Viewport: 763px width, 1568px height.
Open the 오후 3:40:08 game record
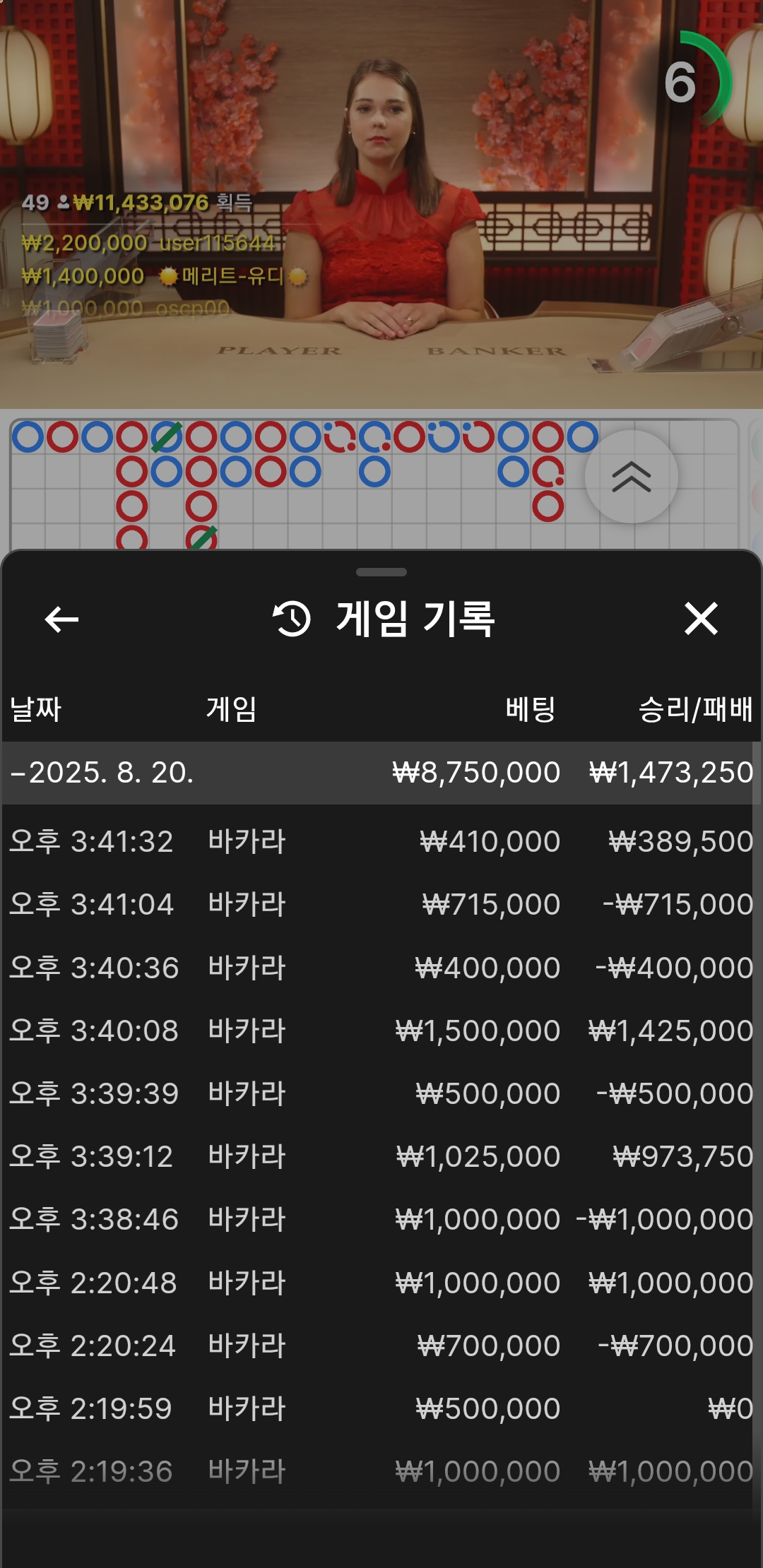381,1031
